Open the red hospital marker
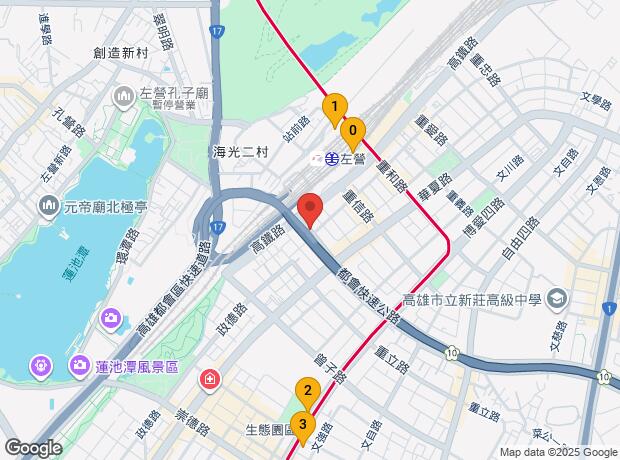Screen dimensions: 620x460 coord(210,380)
